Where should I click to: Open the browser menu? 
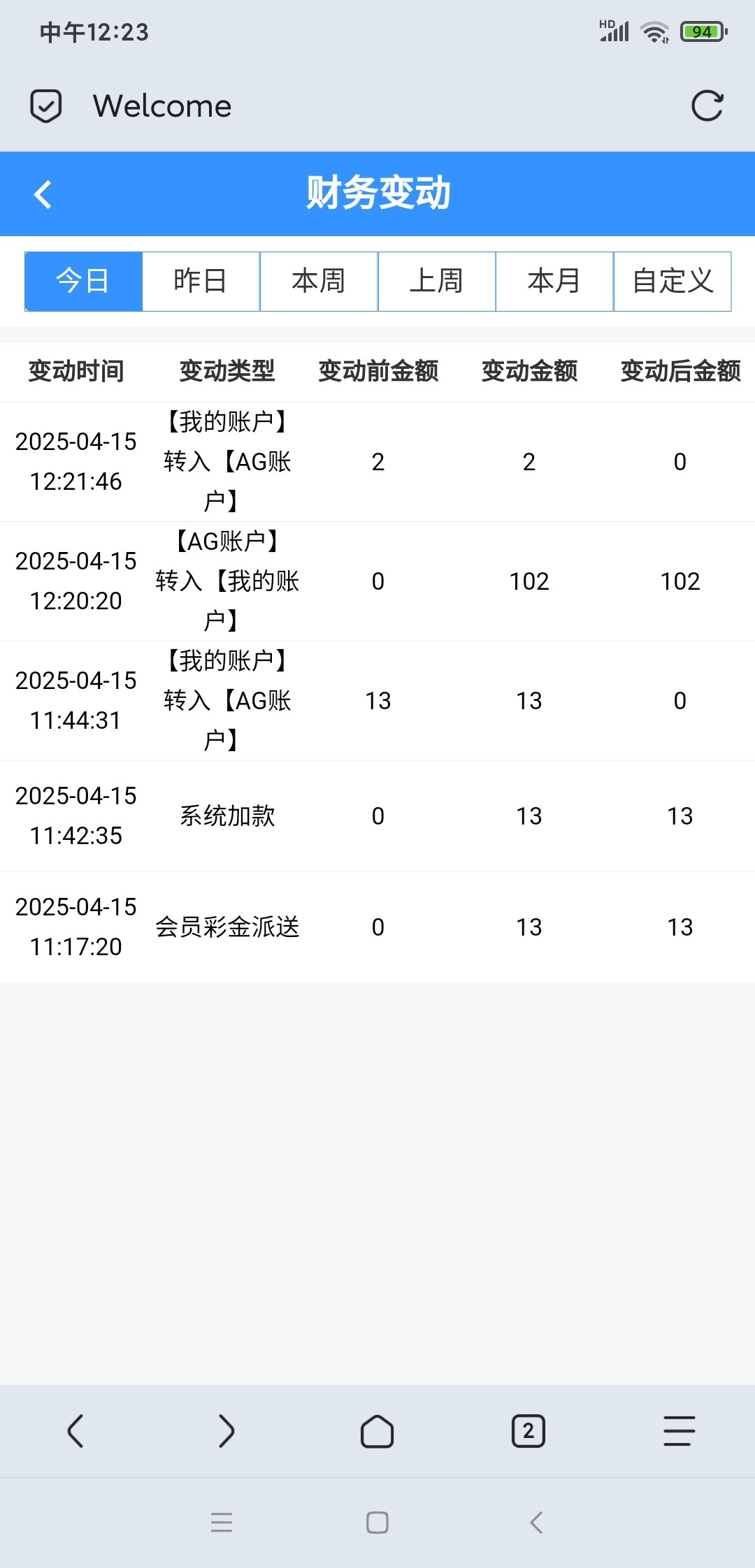click(679, 1431)
